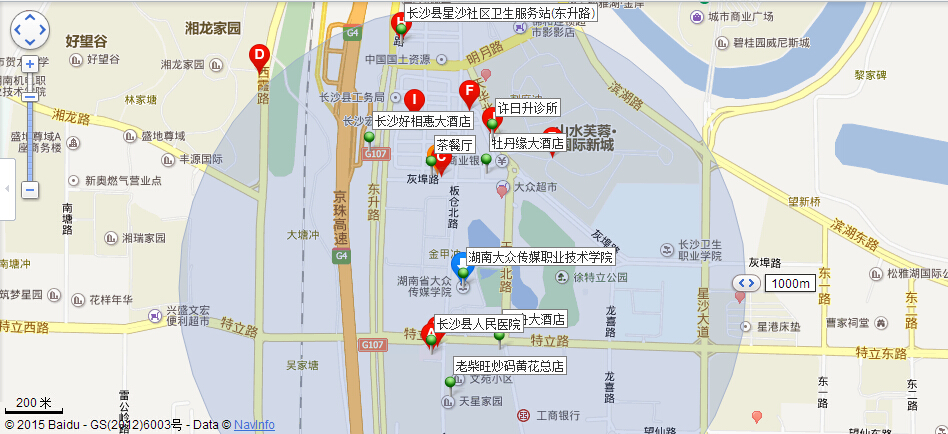Select red marker D near 湘龙家园
Screen dimensions: 948x434
click(259, 56)
